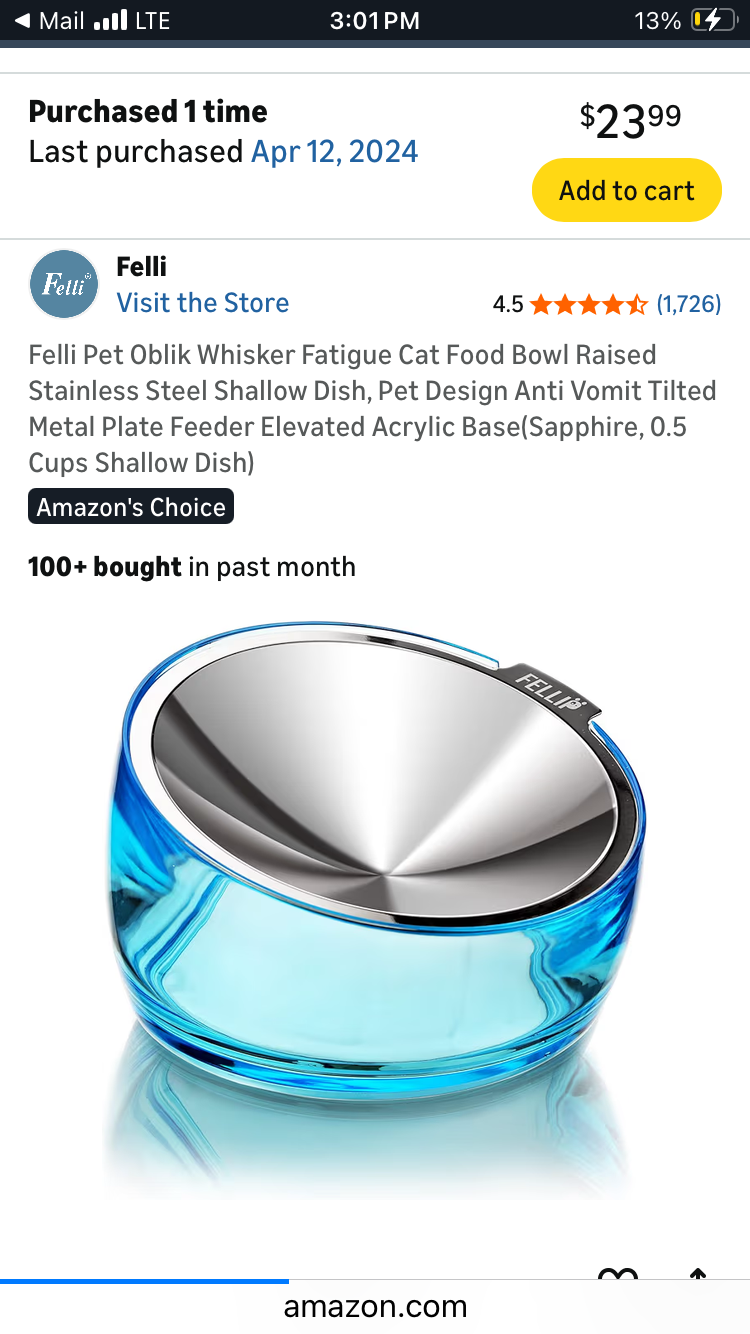Return to the Mail app

tap(50, 20)
